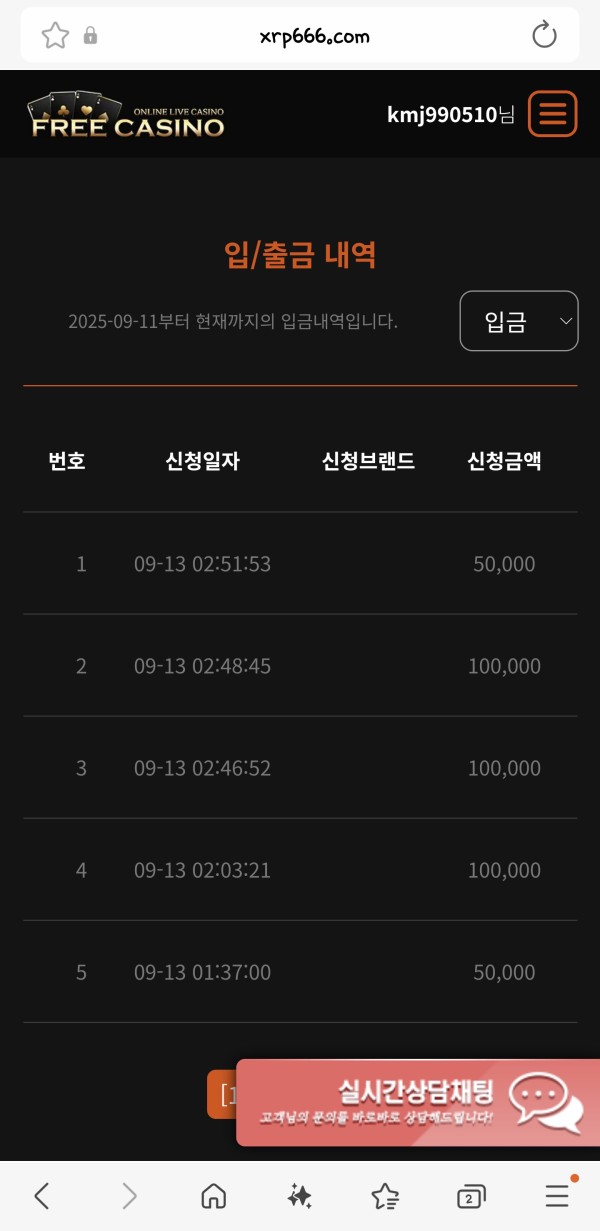600x1231 pixels.
Task: Open the browser tools menu
Action: 557,1193
